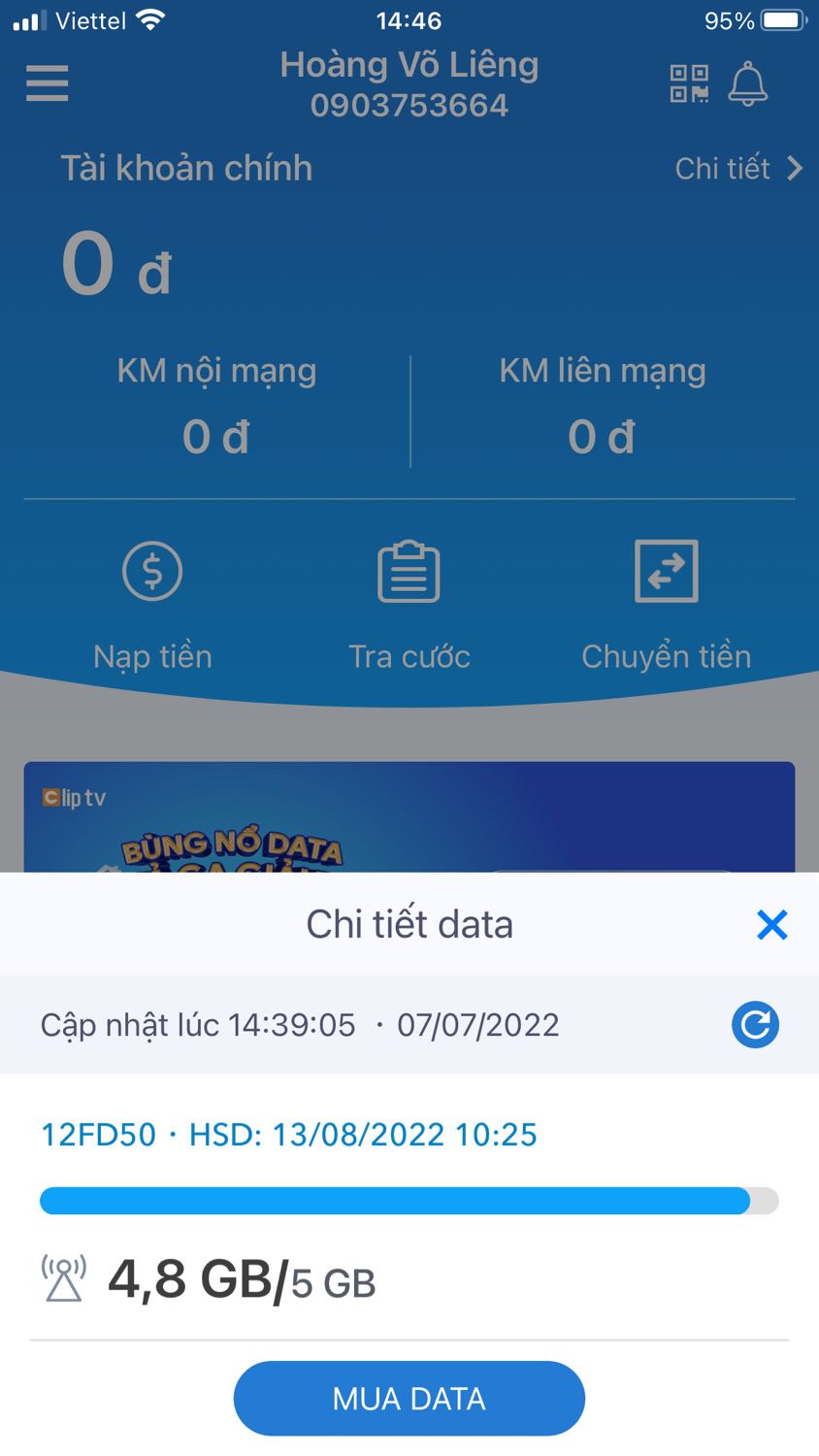Select the Tra cước clipboard icon

[x=409, y=572]
